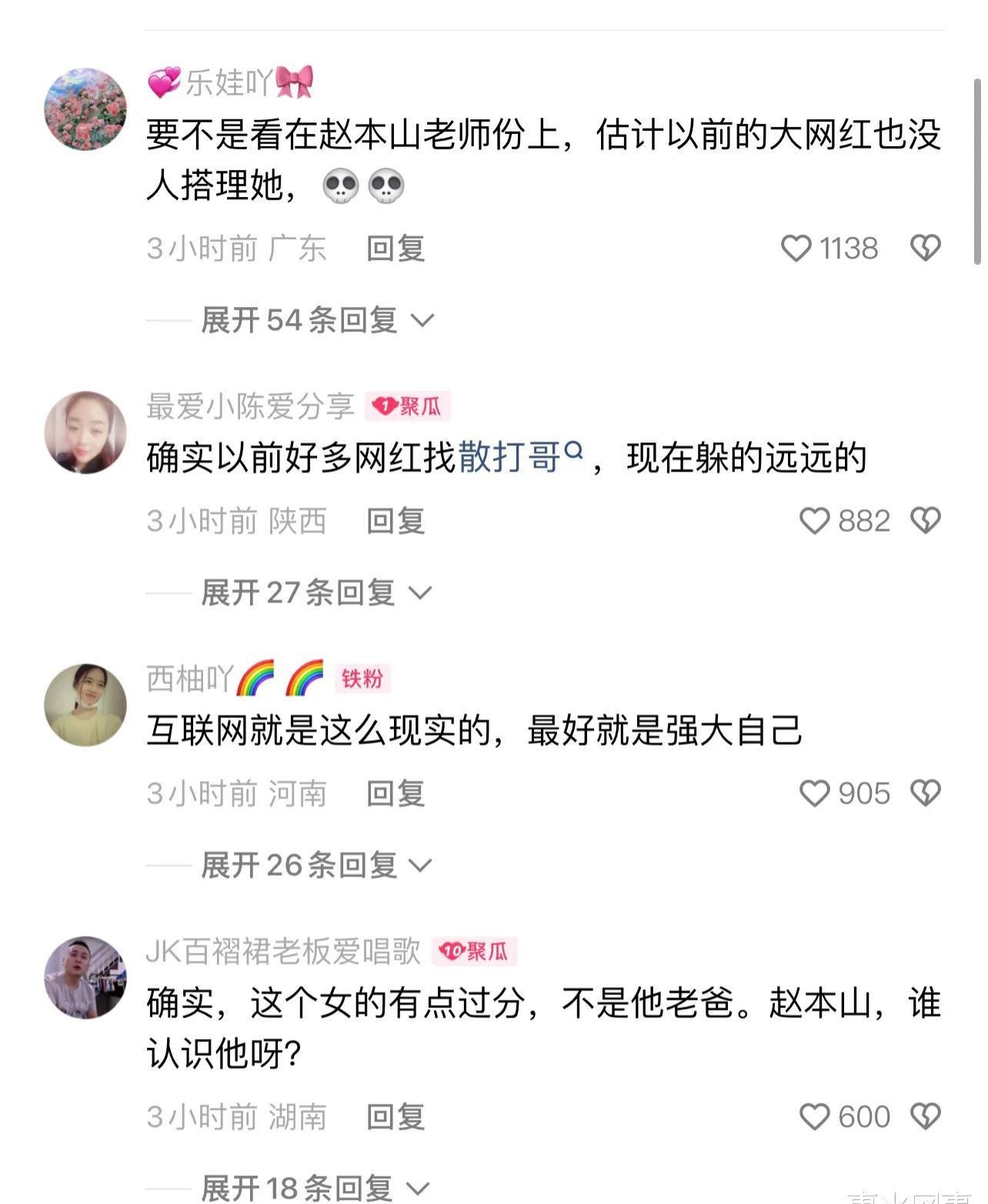
Task: Tap 乐娃吖's flower profile picture
Action: (85, 108)
